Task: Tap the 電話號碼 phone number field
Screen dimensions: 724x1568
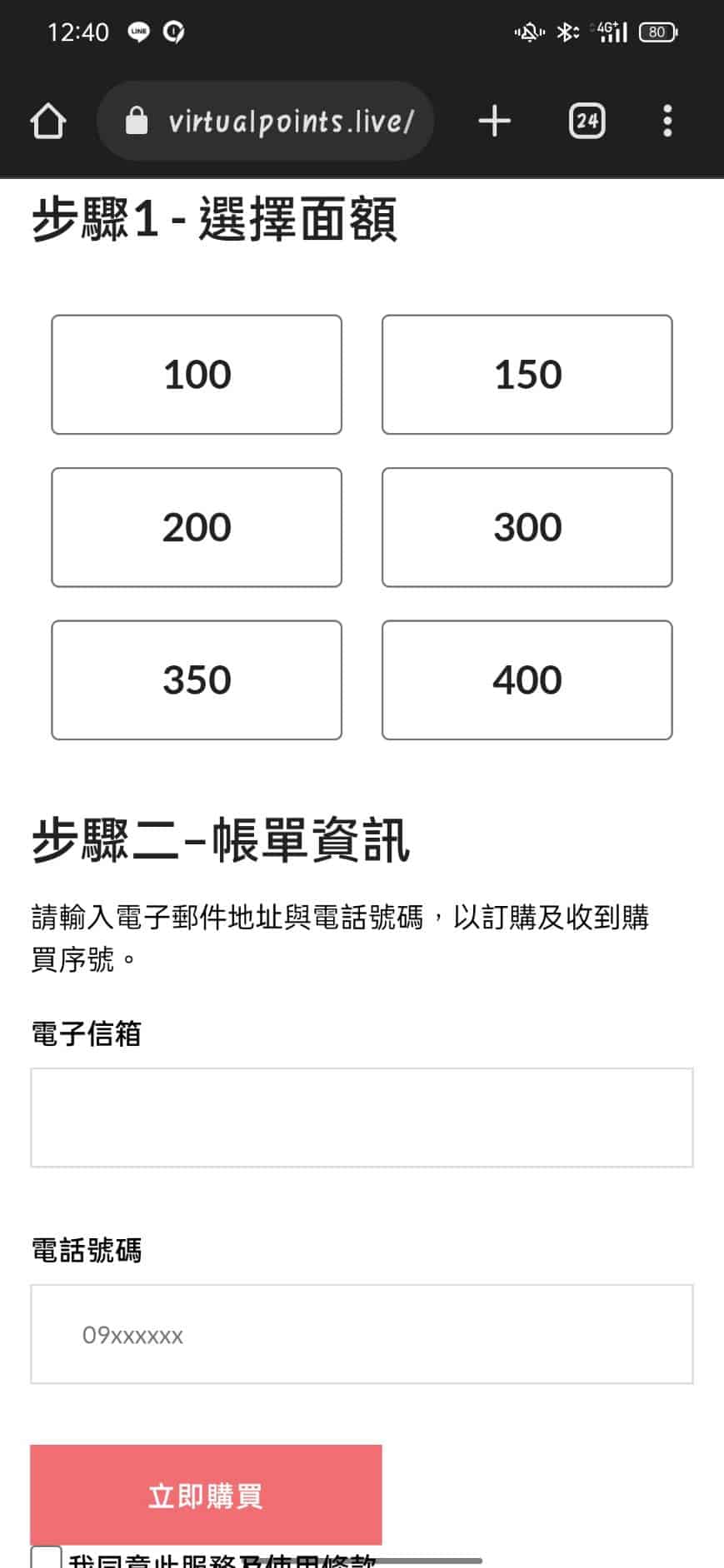Action: 362,1334
